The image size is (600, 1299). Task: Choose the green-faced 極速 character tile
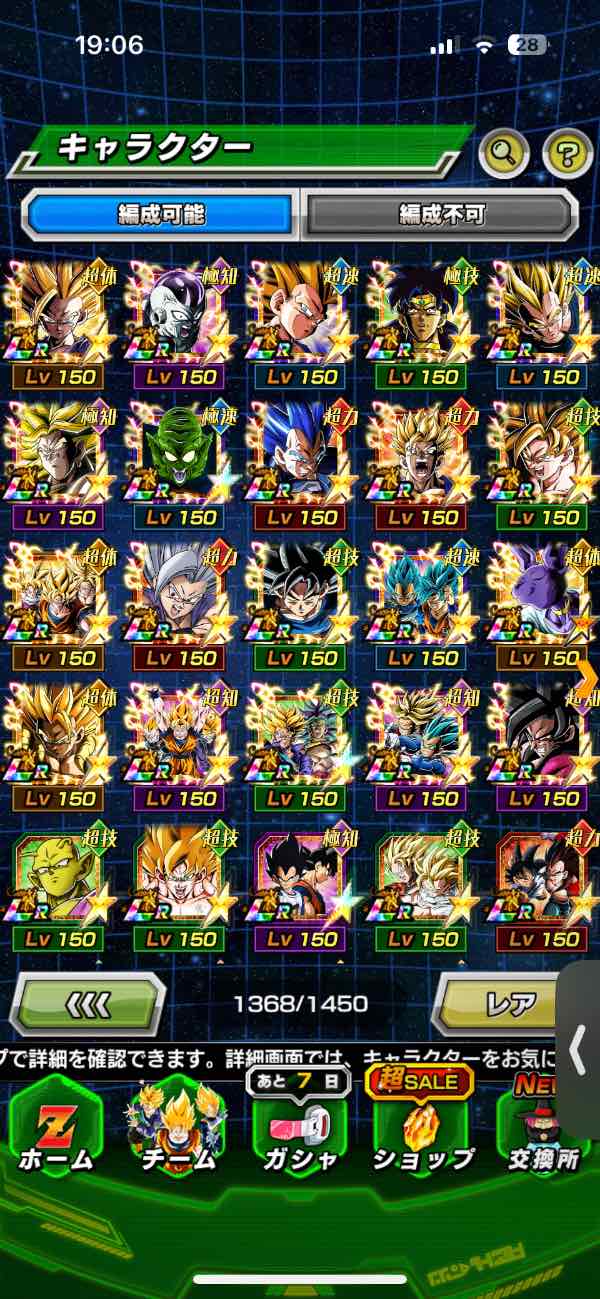coord(180,463)
